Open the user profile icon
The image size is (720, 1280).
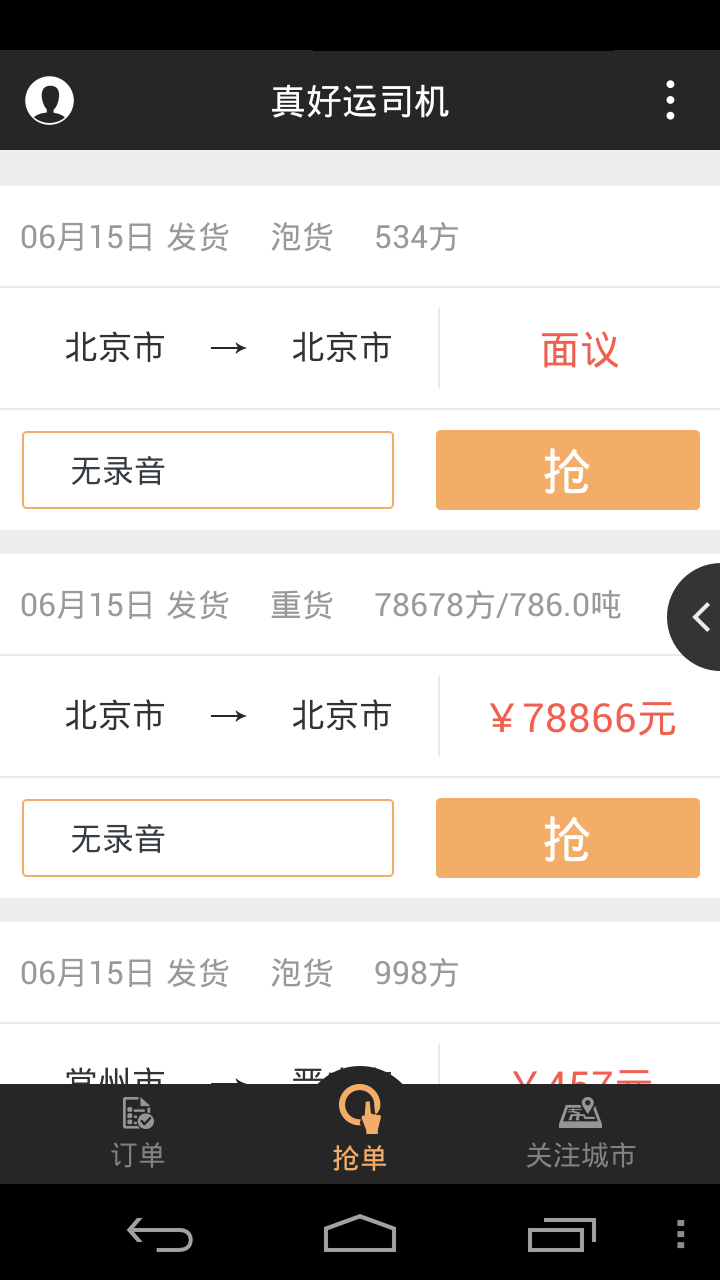49,100
